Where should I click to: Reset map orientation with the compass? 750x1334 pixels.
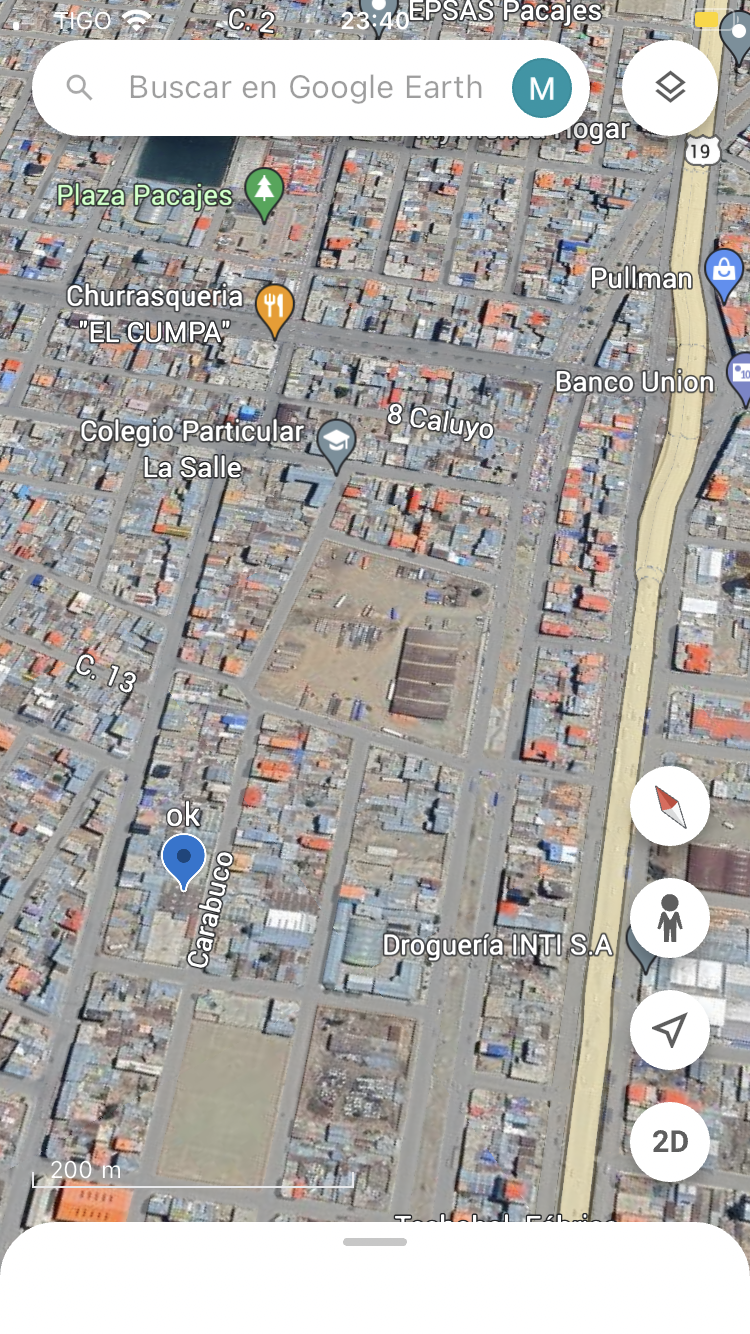point(670,806)
